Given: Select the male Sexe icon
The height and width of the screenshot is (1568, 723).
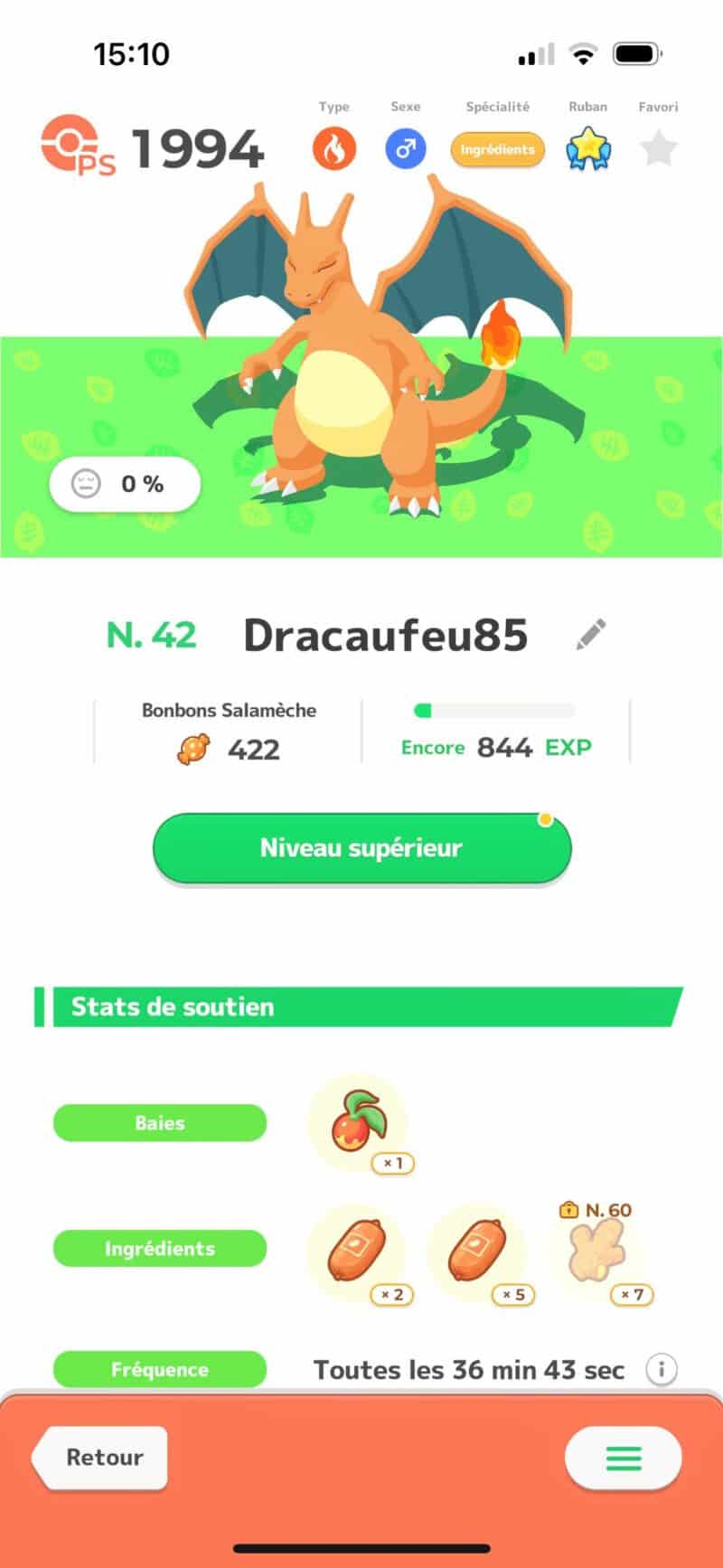Looking at the screenshot, I should point(405,147).
